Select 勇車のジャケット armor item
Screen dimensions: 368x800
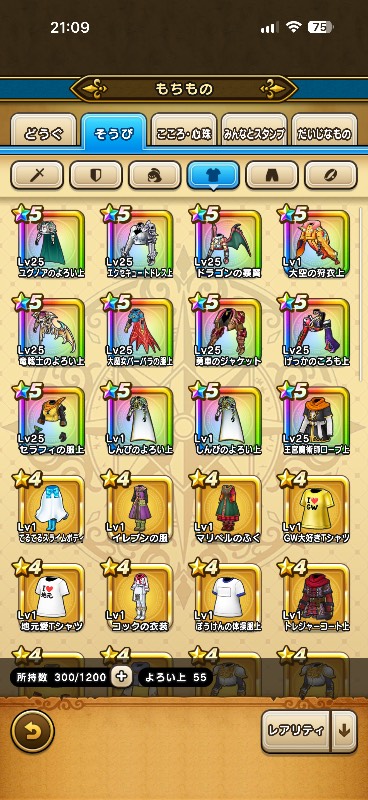228,331
